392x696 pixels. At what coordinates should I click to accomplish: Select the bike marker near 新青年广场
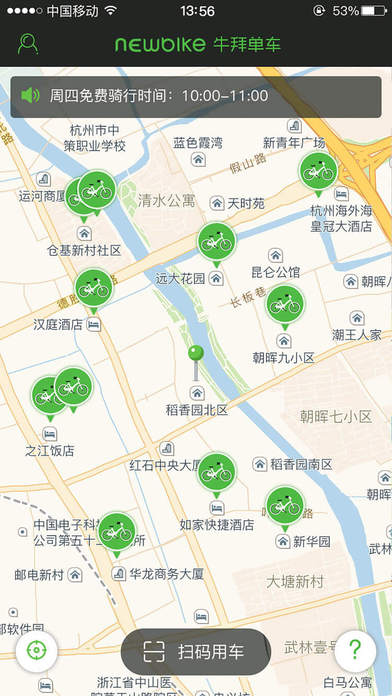click(318, 172)
